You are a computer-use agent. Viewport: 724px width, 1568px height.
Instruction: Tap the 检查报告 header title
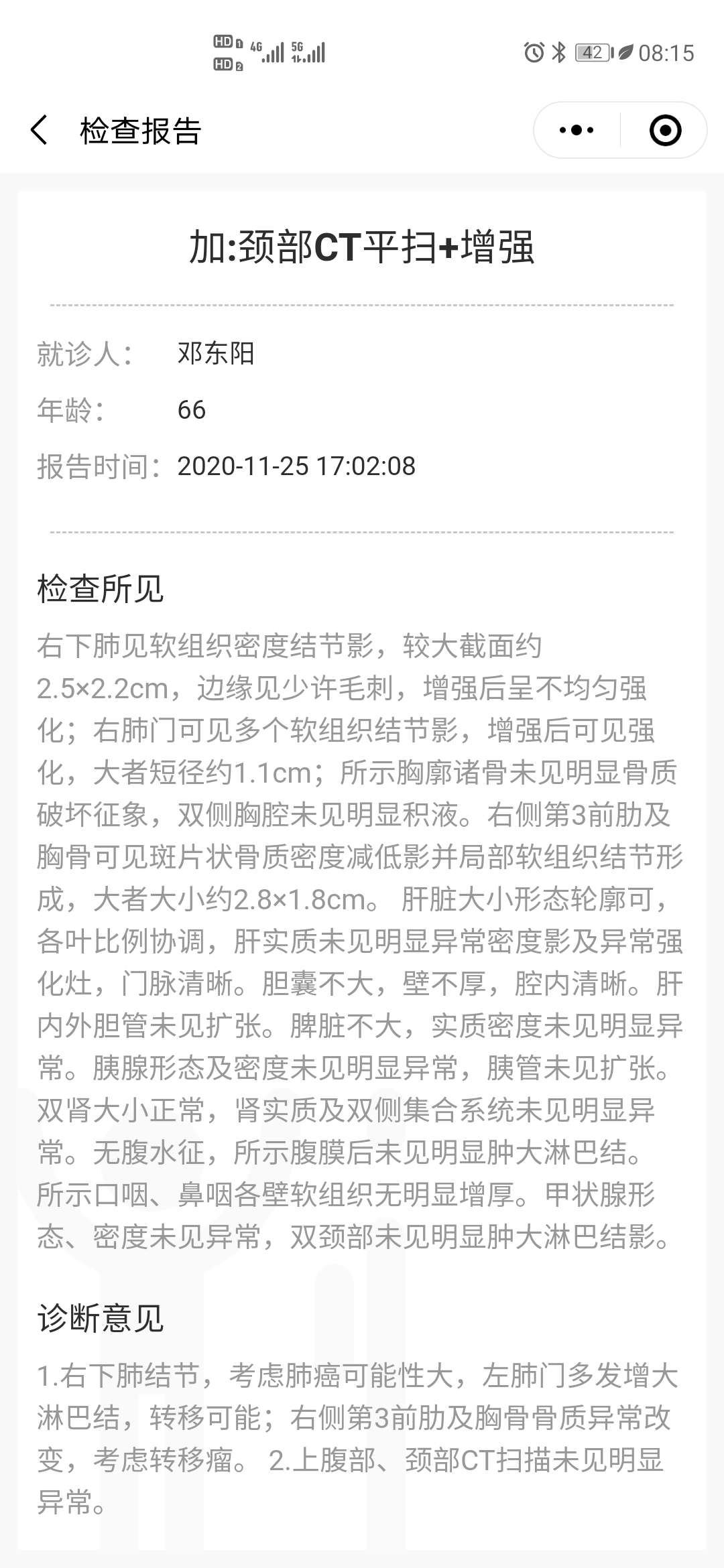(x=141, y=129)
